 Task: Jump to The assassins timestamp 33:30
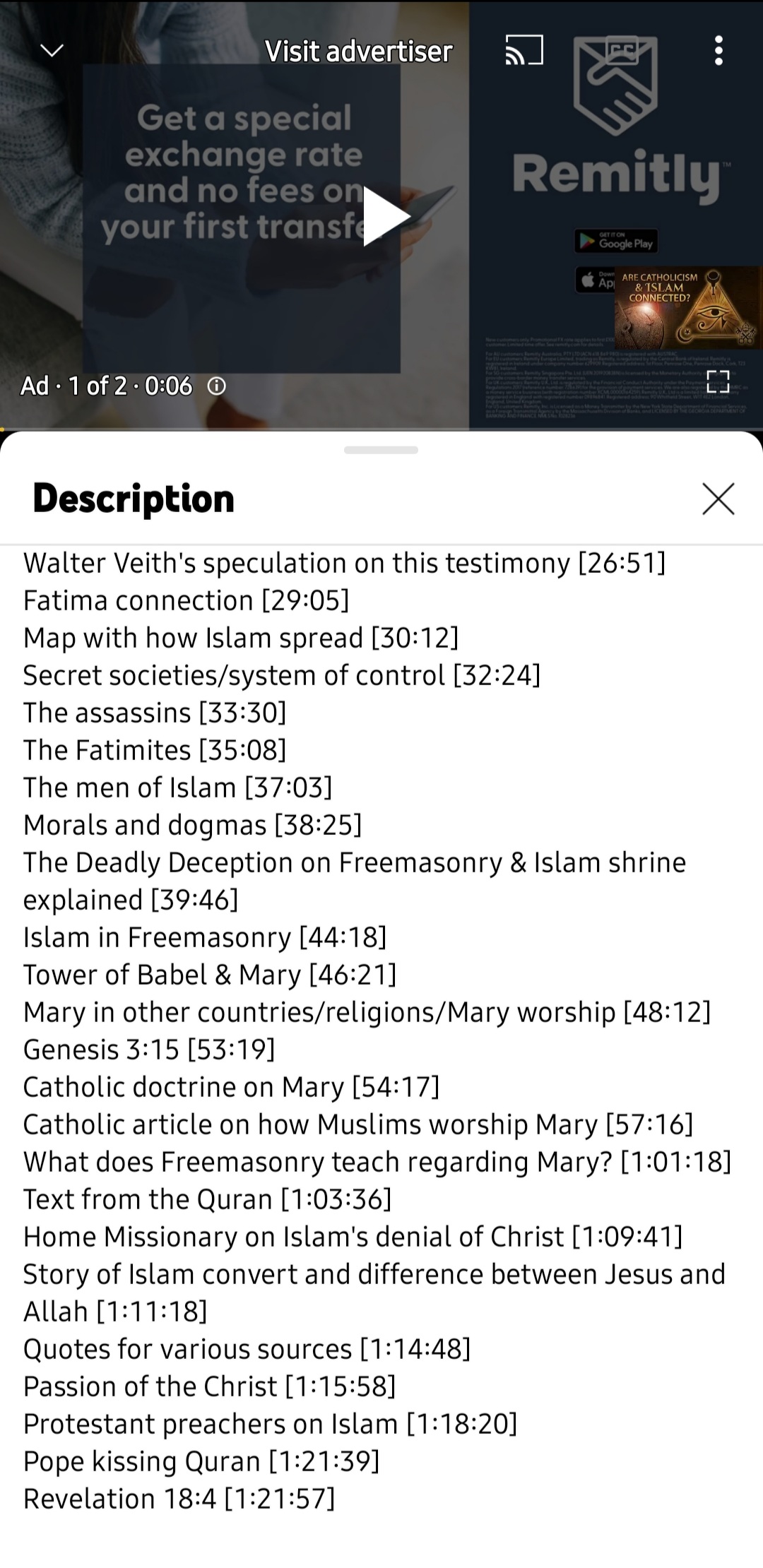click(242, 713)
